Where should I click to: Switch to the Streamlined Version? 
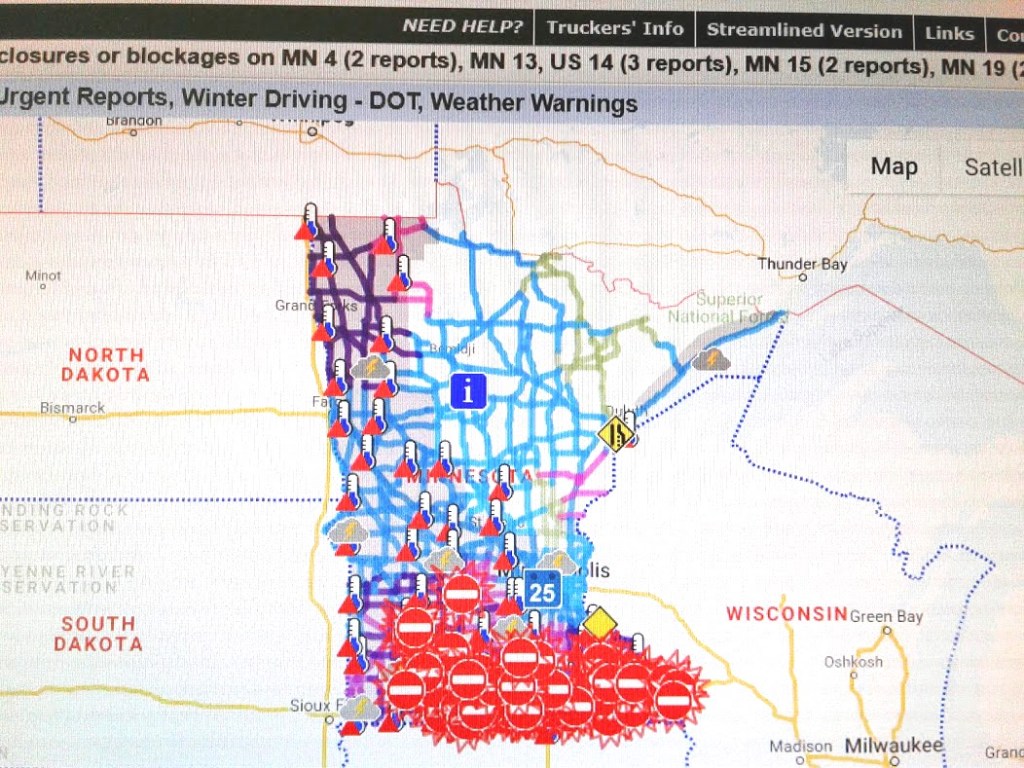804,30
